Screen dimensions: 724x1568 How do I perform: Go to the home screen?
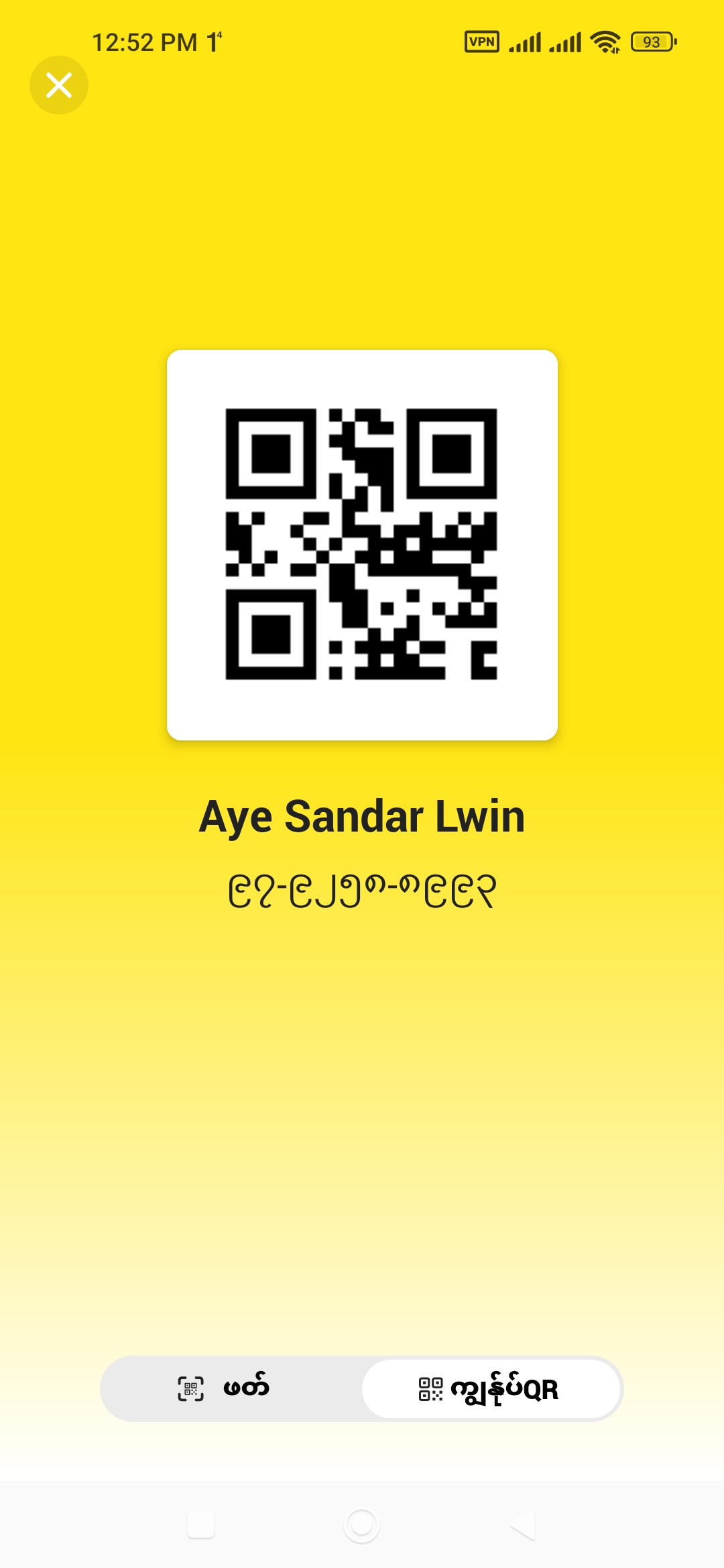point(361,1525)
